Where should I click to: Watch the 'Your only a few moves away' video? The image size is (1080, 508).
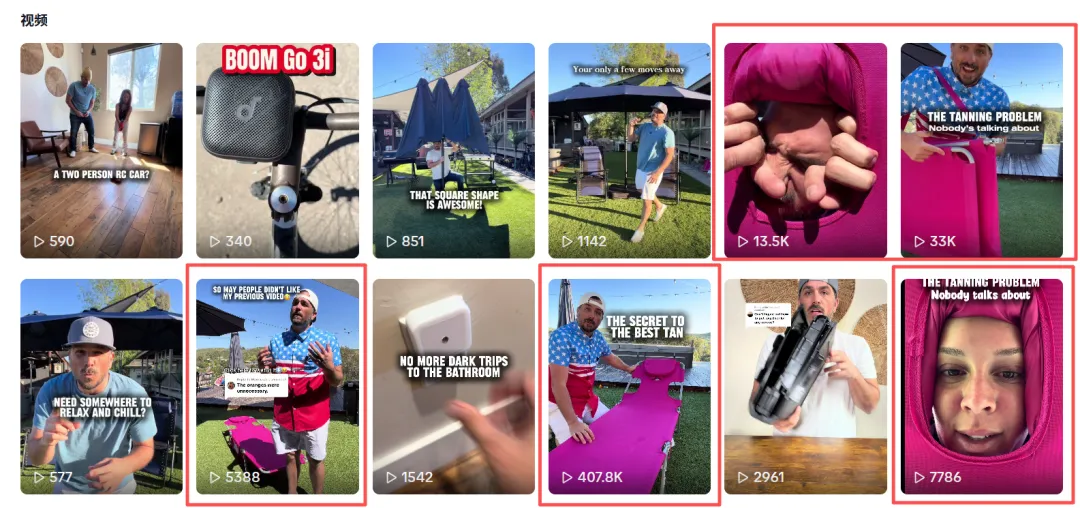pyautogui.click(x=629, y=150)
